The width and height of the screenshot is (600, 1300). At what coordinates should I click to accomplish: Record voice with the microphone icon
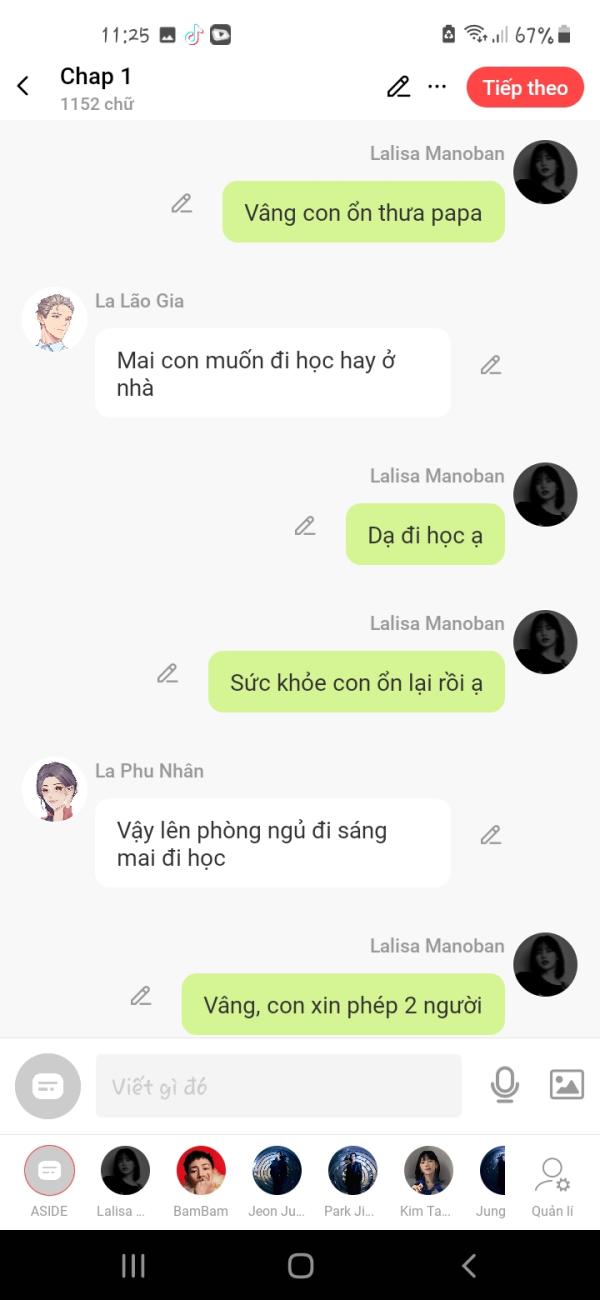tap(505, 1085)
